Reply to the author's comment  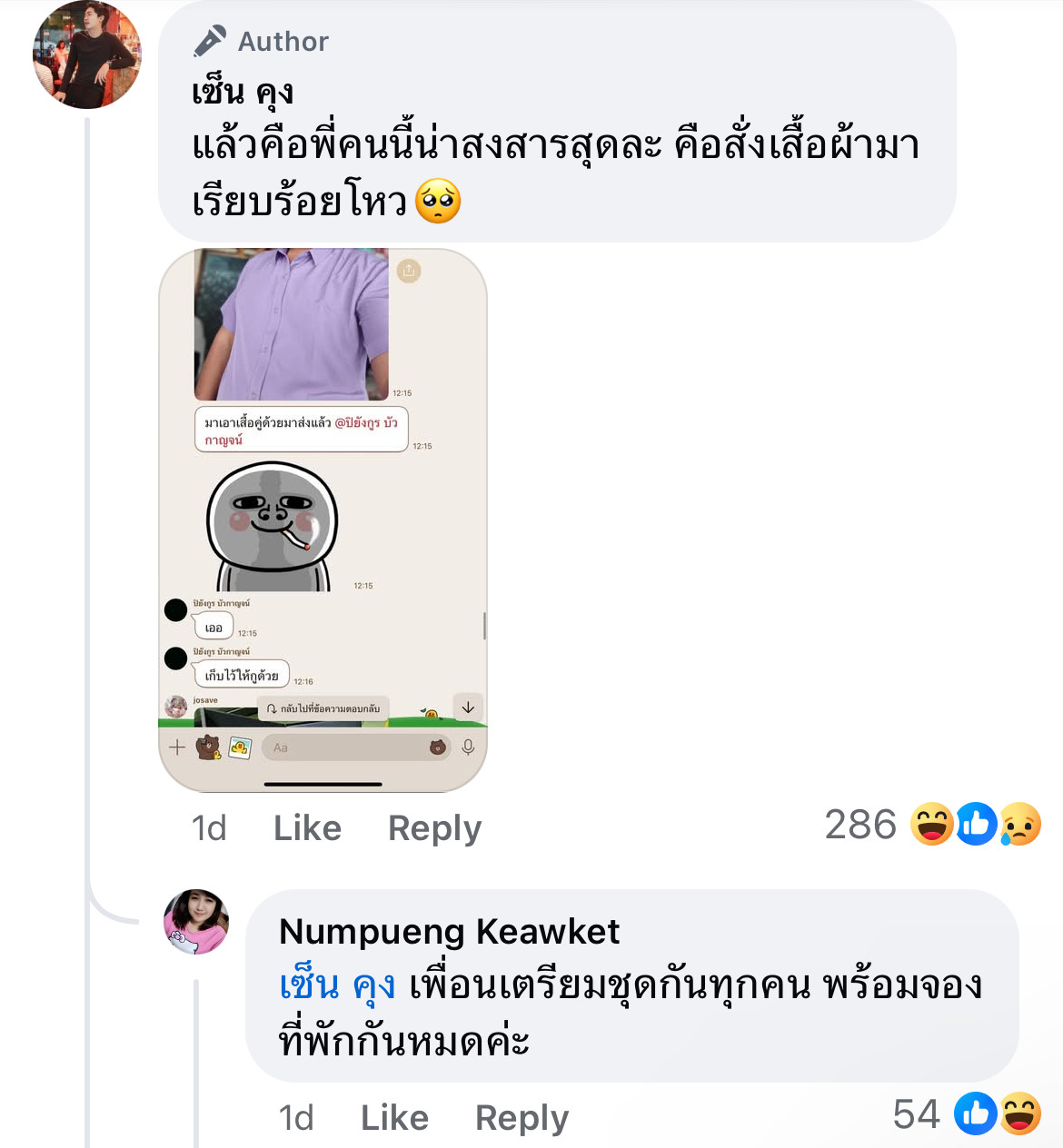click(x=434, y=828)
